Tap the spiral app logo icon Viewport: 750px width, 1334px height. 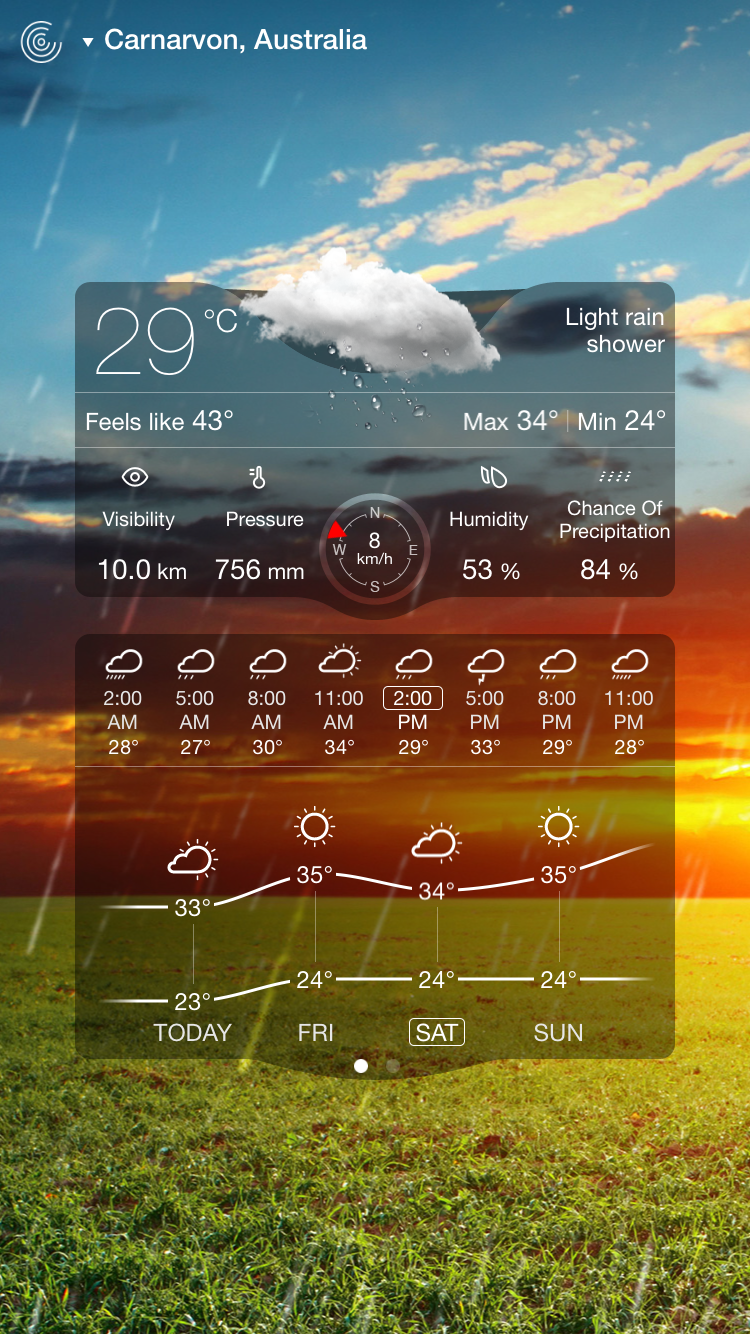point(41,41)
